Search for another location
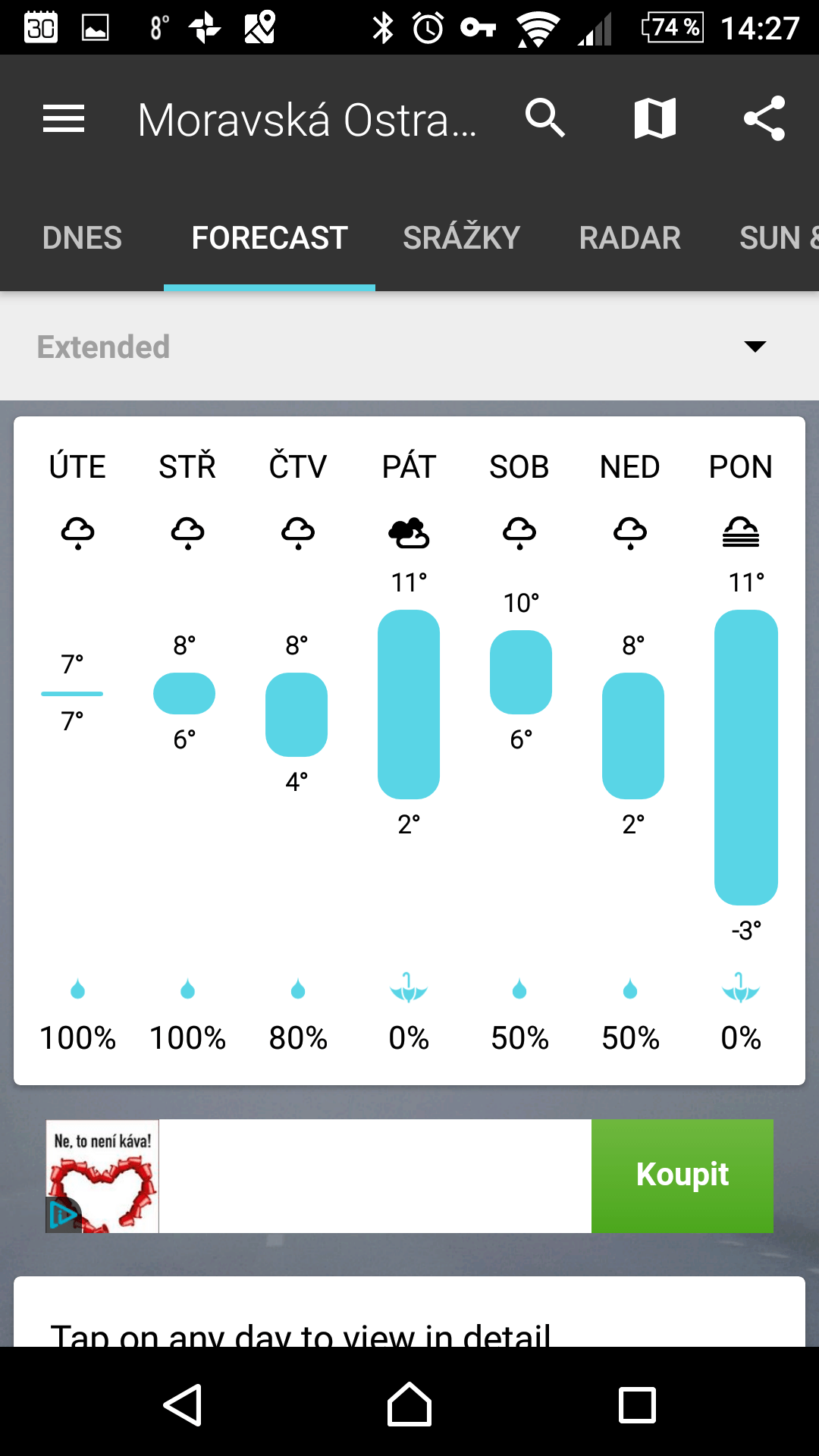The width and height of the screenshot is (819, 1456). tap(545, 118)
